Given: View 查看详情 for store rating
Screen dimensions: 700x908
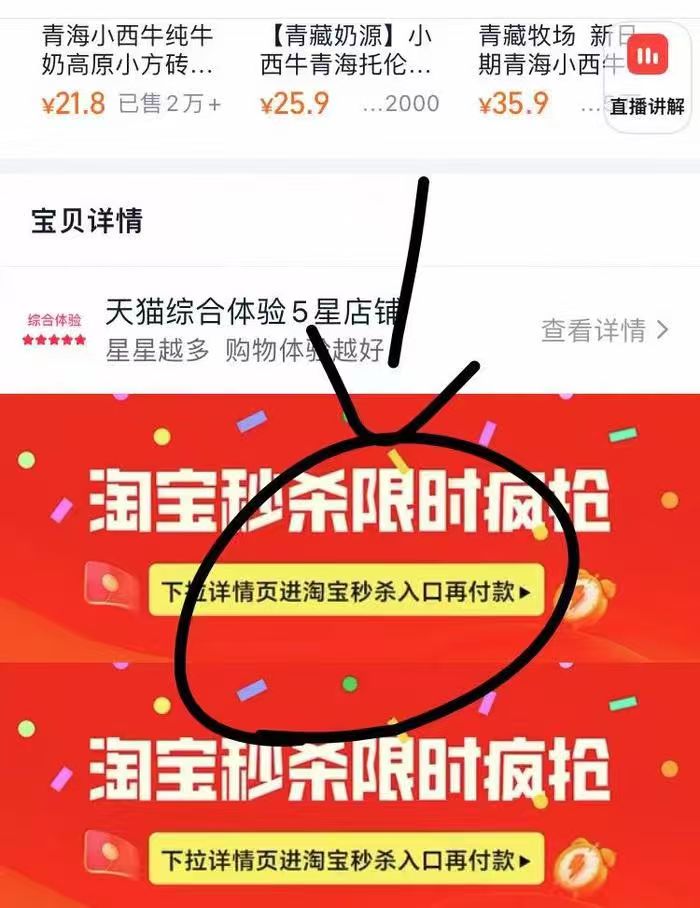Looking at the screenshot, I should pos(604,331).
